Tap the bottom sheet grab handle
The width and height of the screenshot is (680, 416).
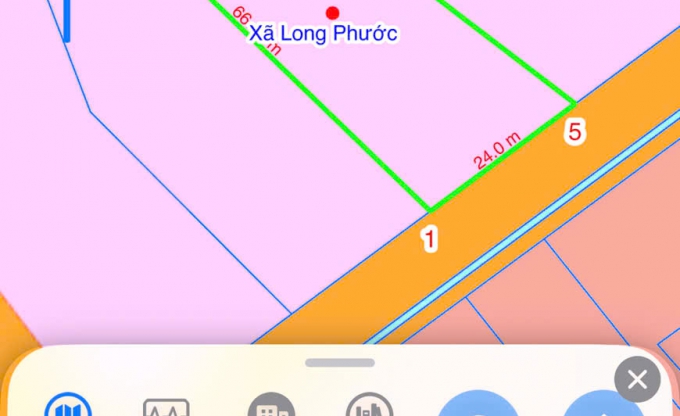tap(340, 362)
